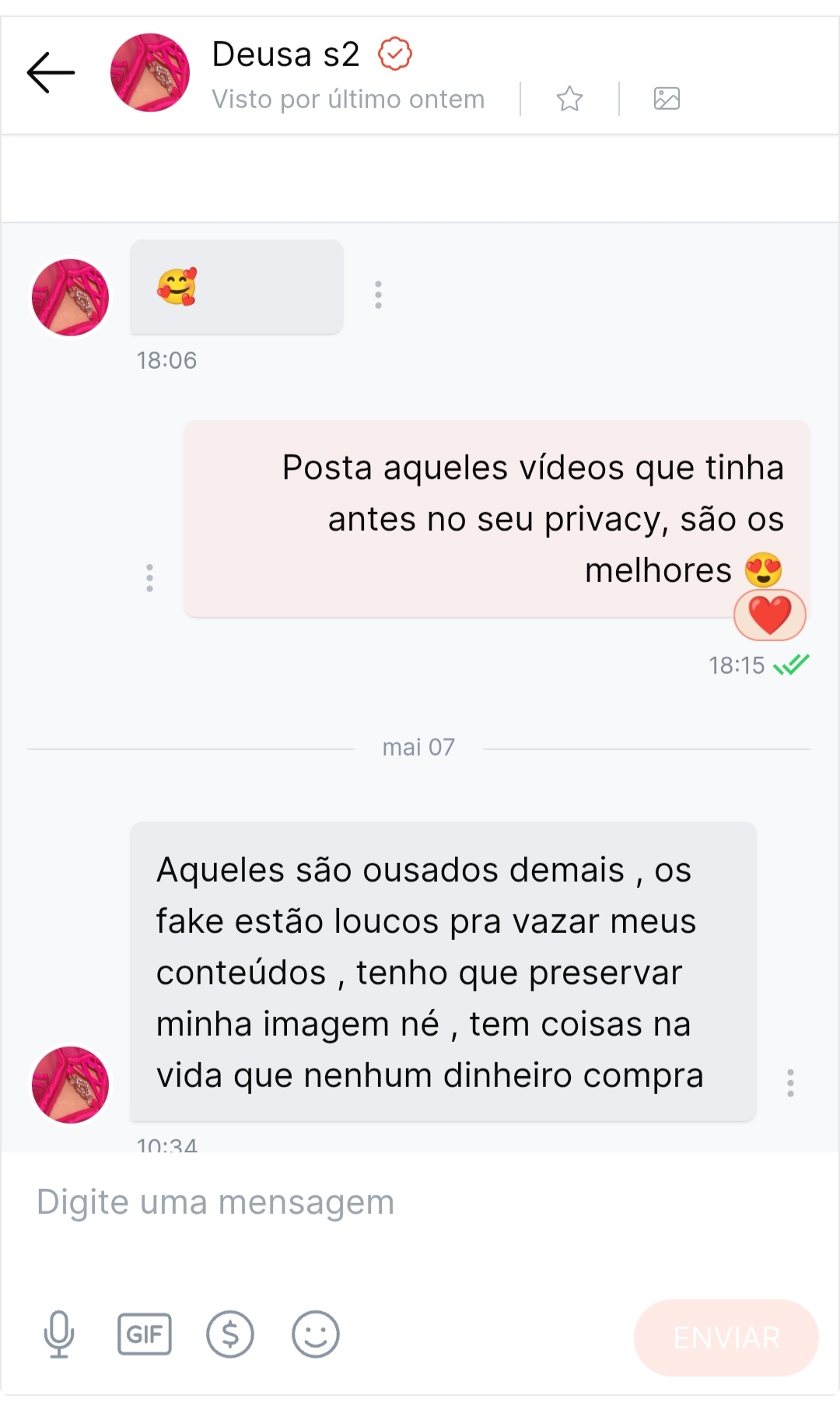Add chat to favorites with star icon
Image resolution: width=840 pixels, height=1410 pixels.
(569, 99)
